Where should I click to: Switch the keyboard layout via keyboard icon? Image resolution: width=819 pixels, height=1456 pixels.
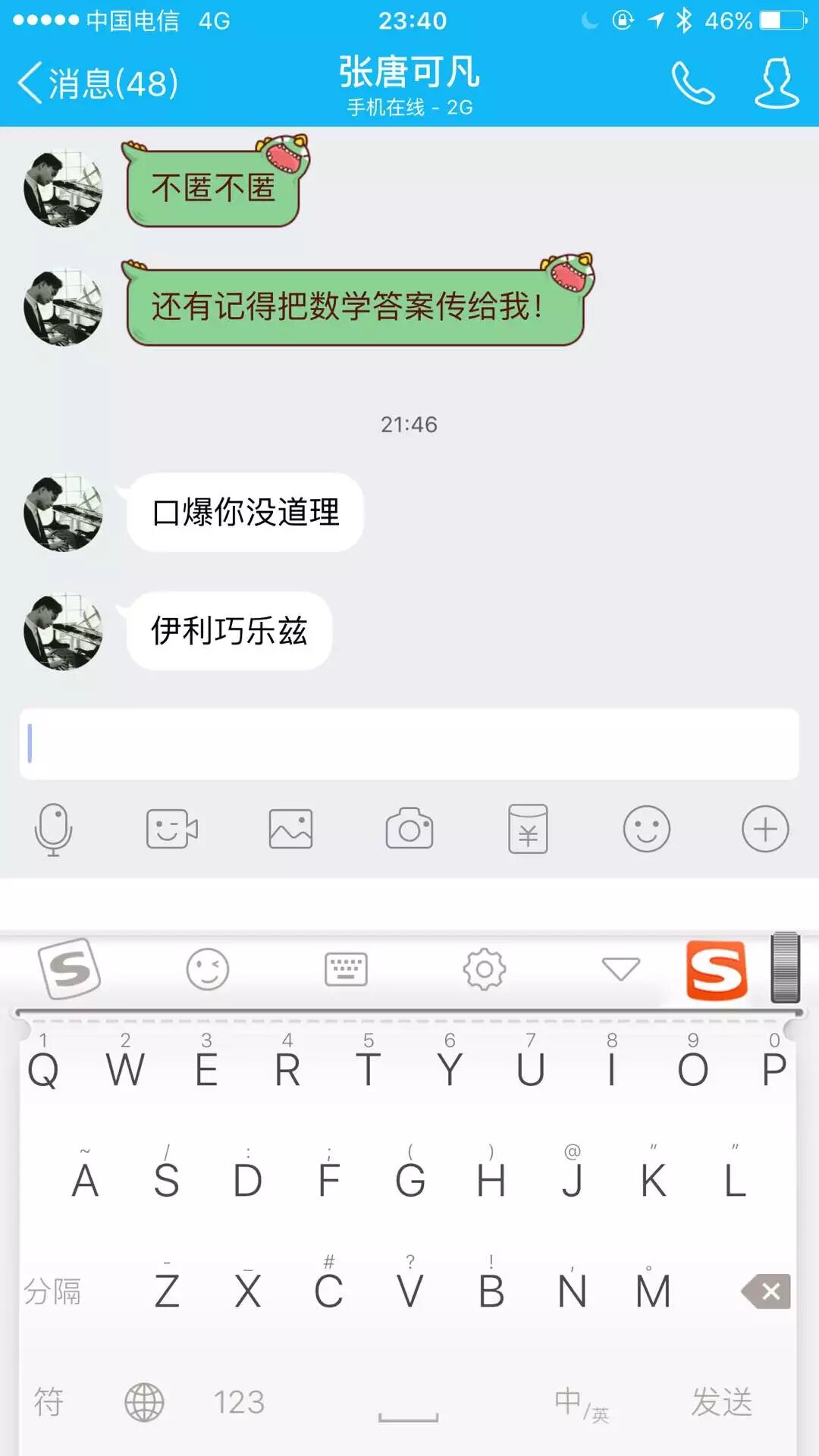tap(346, 969)
